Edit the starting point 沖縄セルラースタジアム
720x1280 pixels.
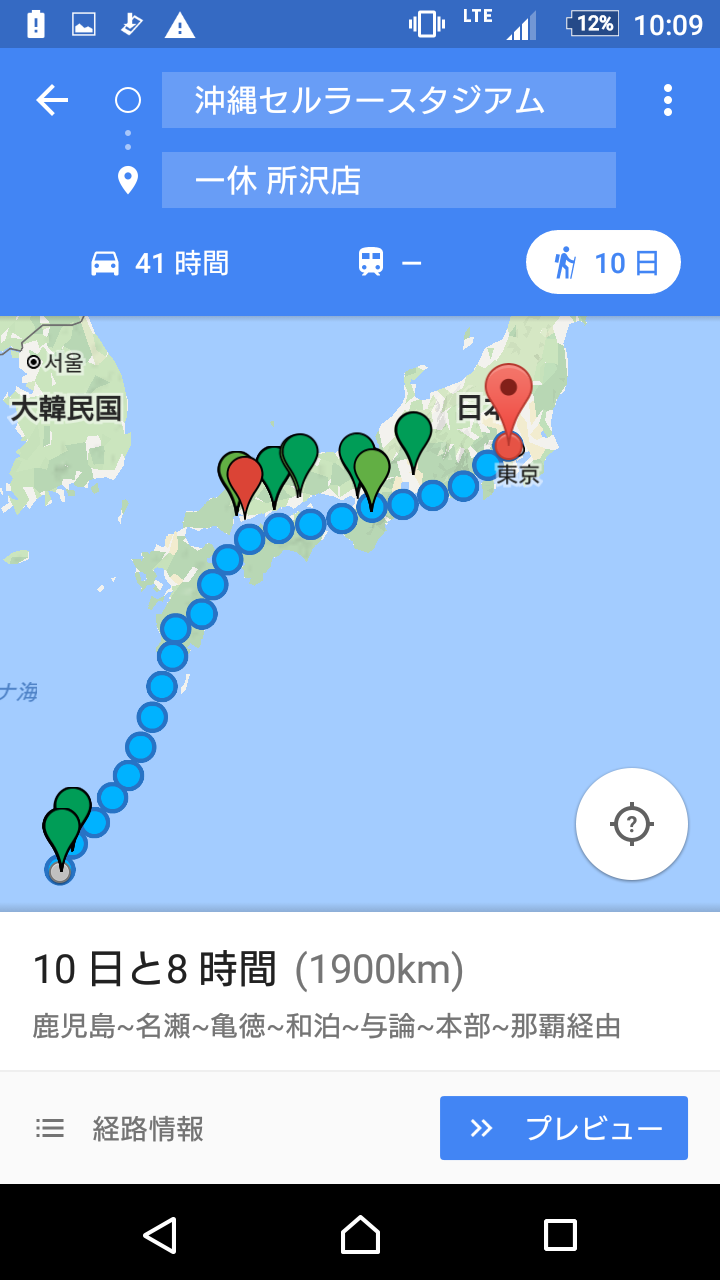pyautogui.click(x=389, y=100)
